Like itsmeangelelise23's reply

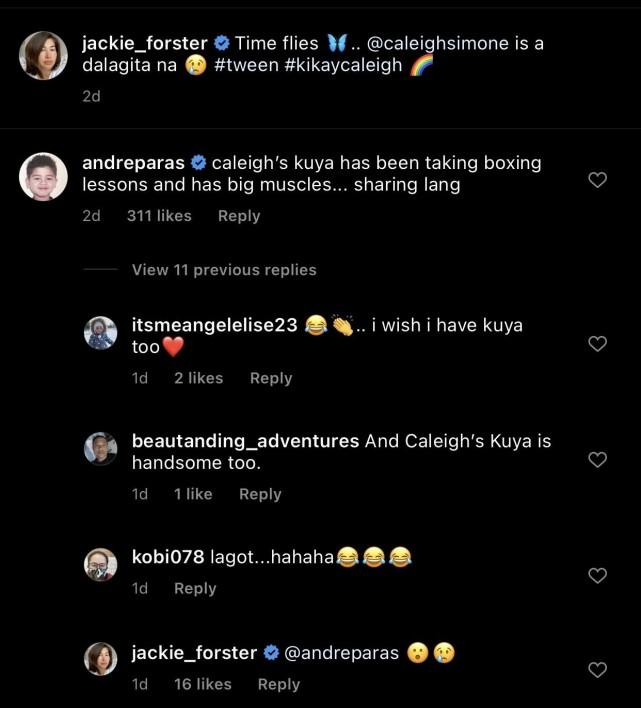(x=597, y=343)
